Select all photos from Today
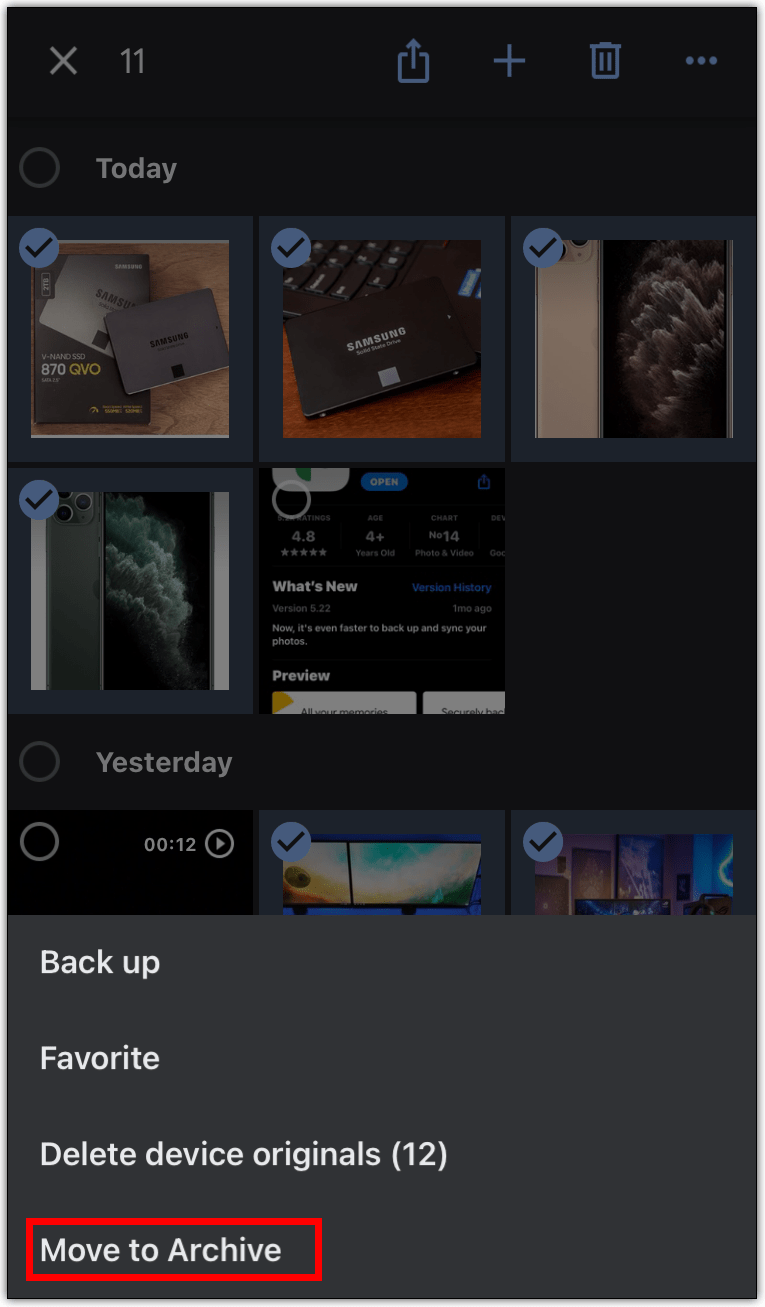Screen dimensions: 765x1307 (x=40, y=168)
